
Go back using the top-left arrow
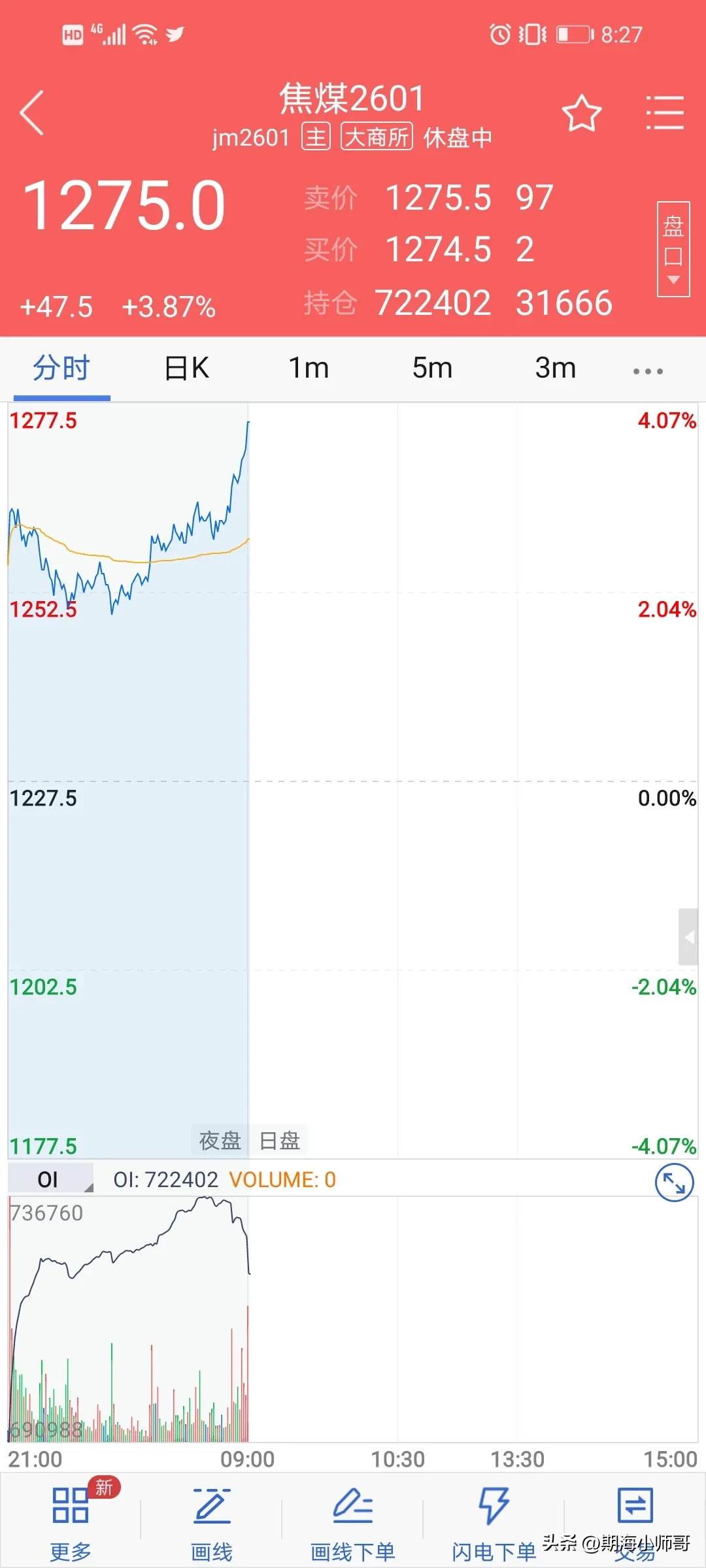(33, 112)
